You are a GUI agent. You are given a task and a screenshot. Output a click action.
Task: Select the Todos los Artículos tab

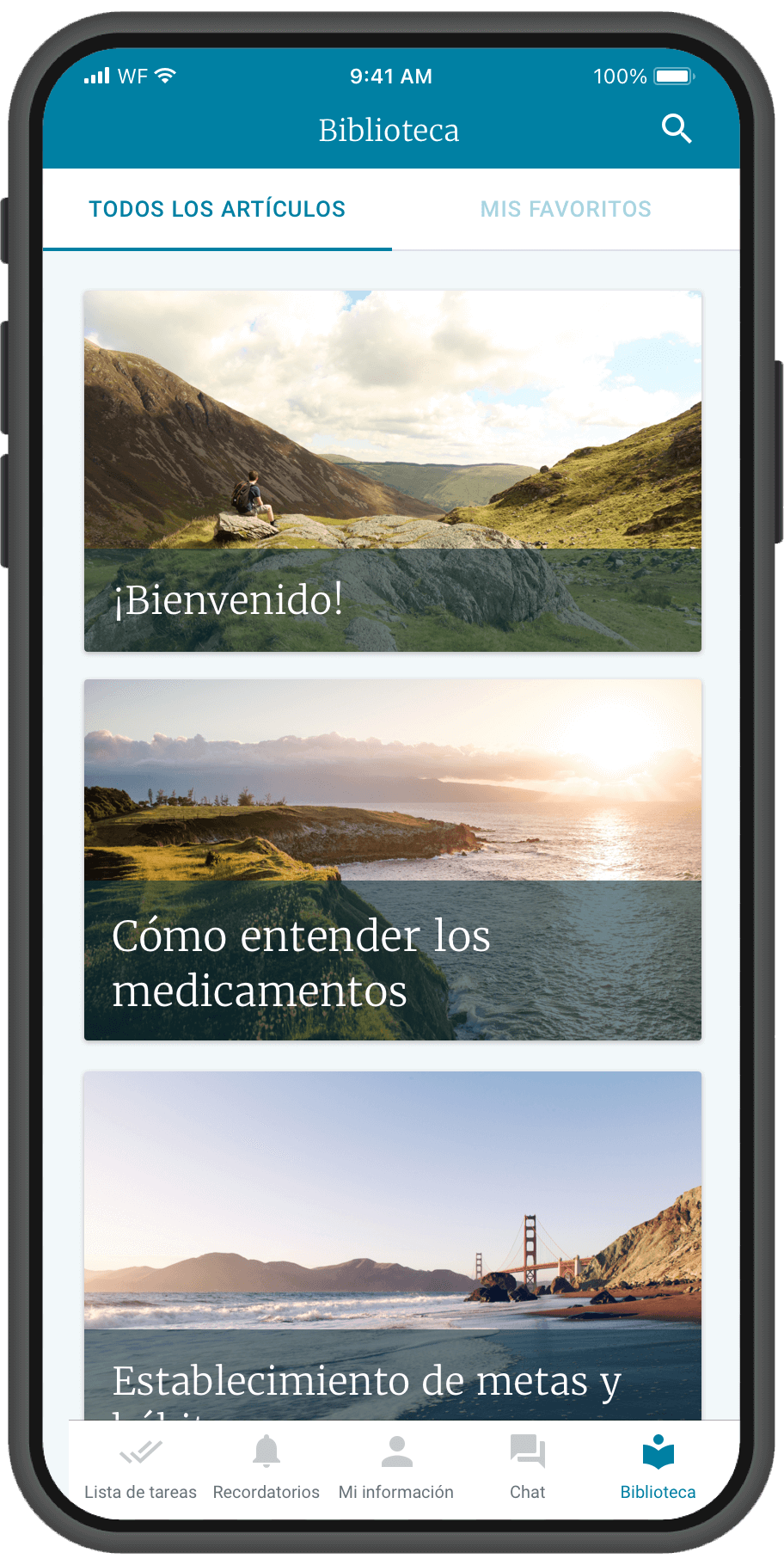(217, 209)
